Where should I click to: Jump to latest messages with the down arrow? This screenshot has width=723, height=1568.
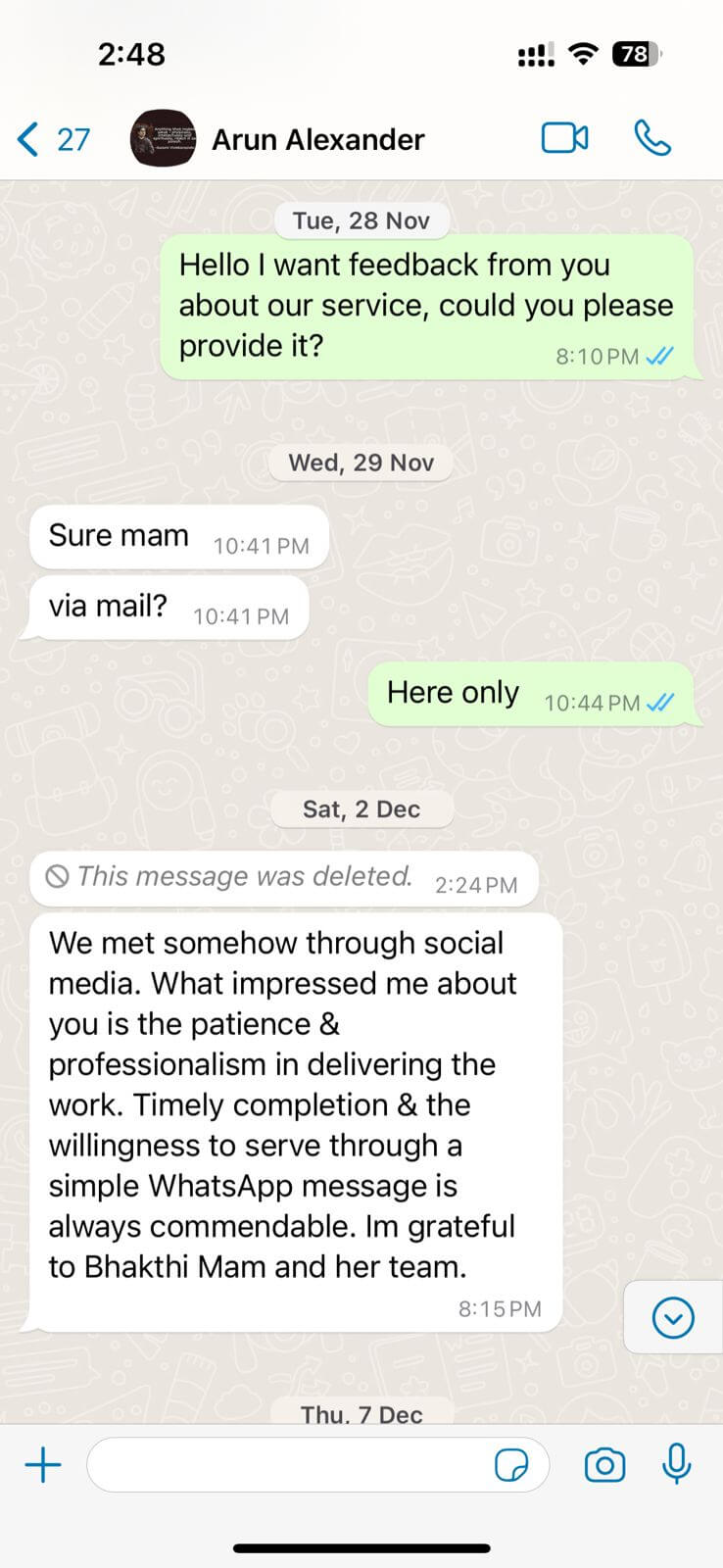(673, 1317)
